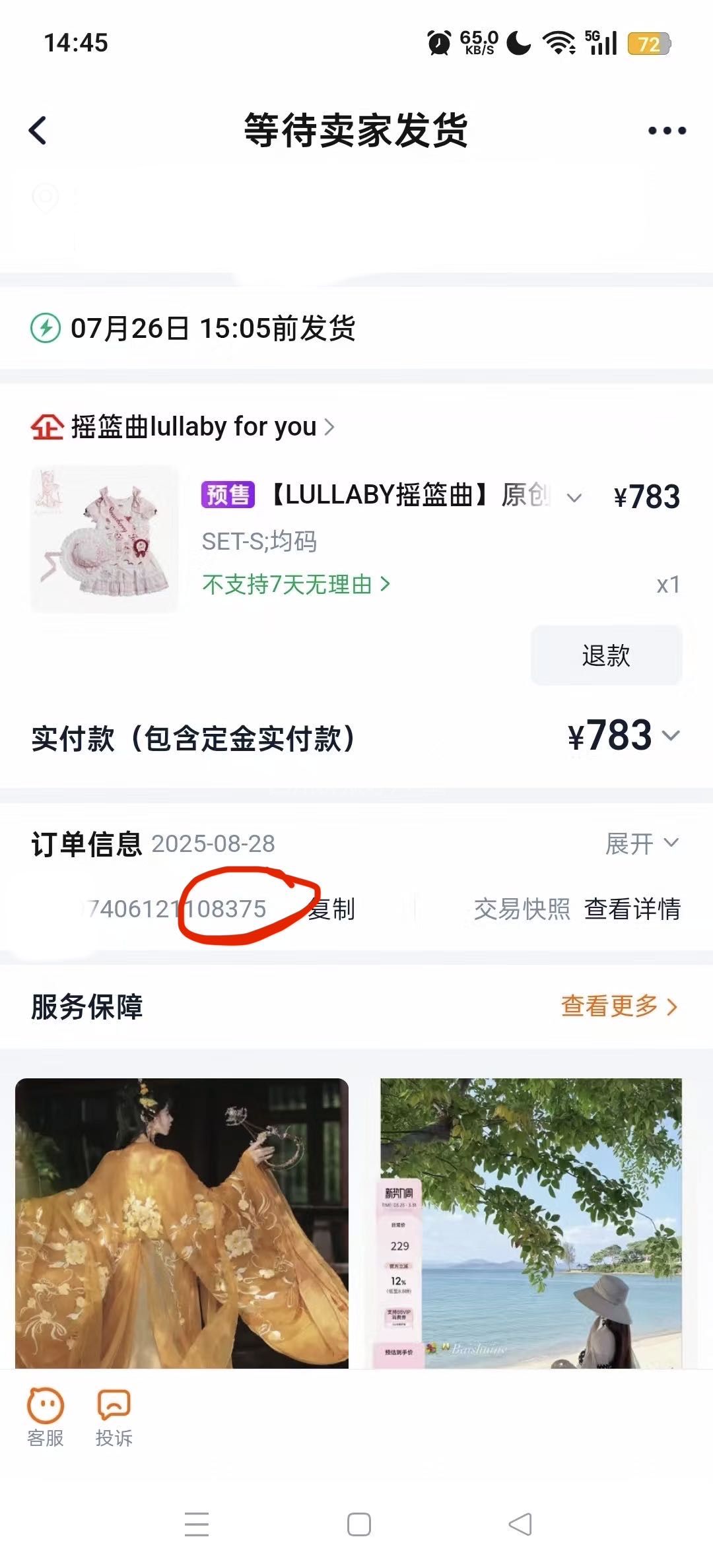This screenshot has height=1568, width=713.
Task: Go back from the order status page
Action: pos(38,130)
